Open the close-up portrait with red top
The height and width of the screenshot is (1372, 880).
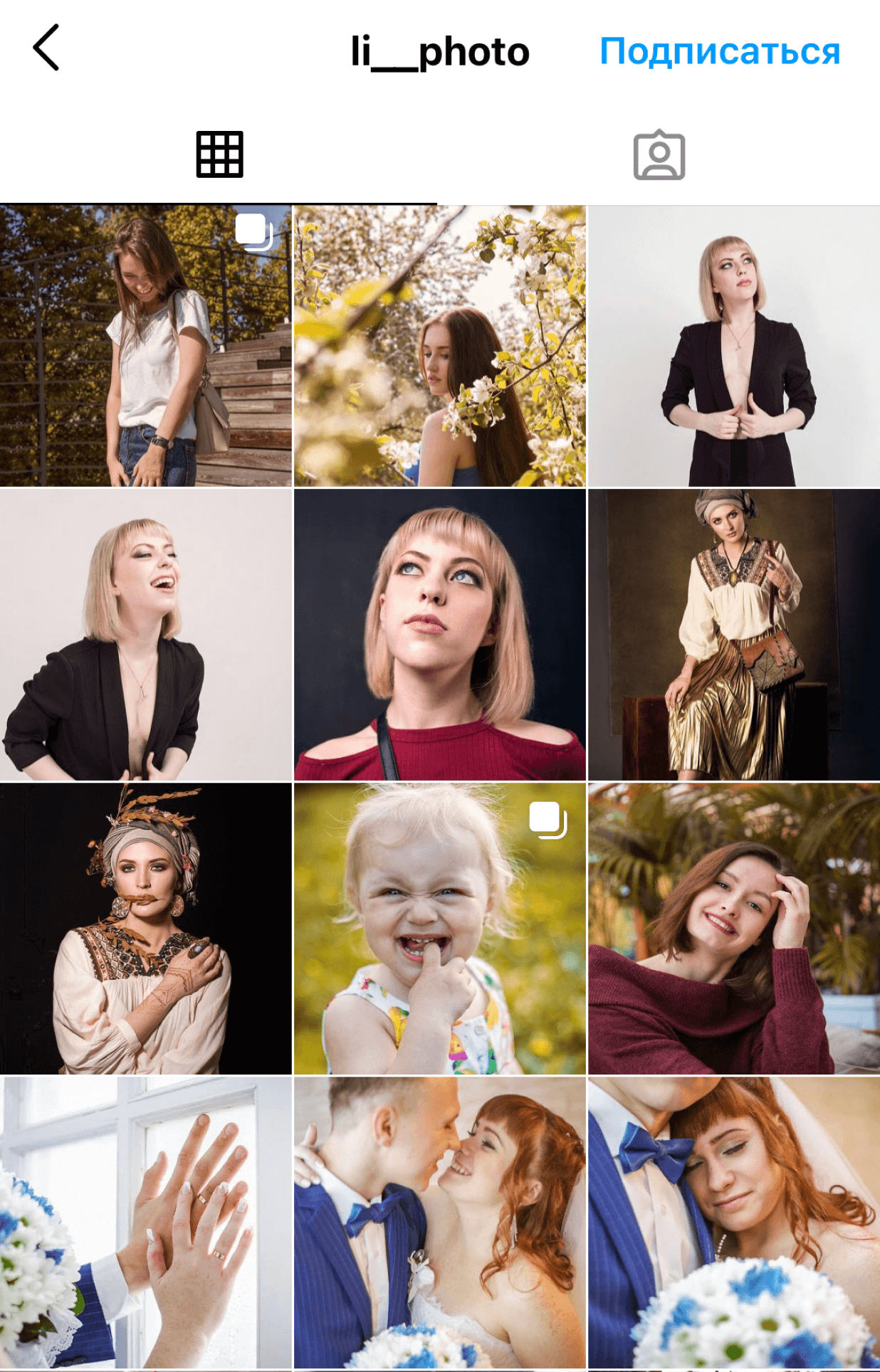coord(439,635)
